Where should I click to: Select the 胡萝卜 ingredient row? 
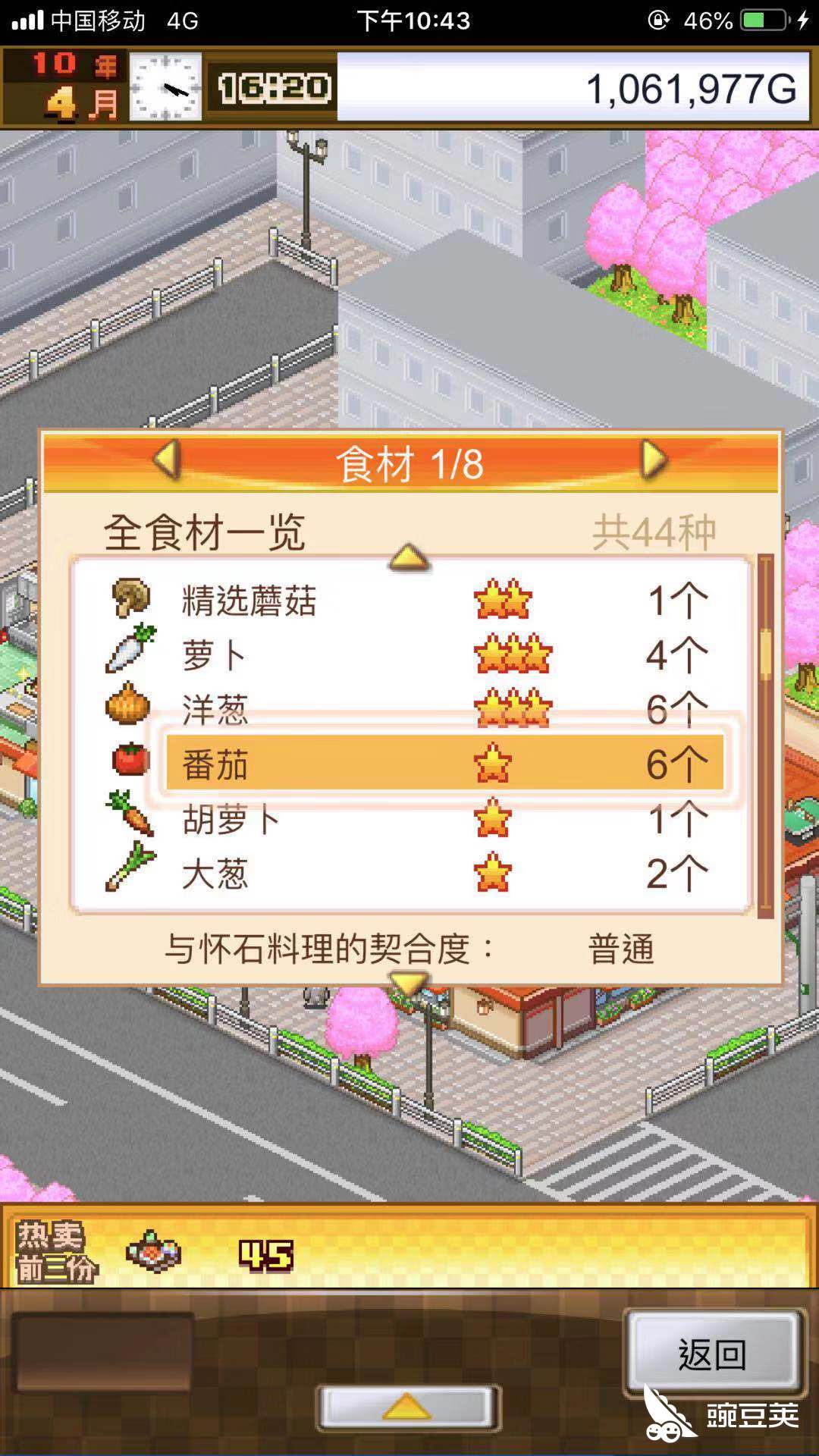409,819
